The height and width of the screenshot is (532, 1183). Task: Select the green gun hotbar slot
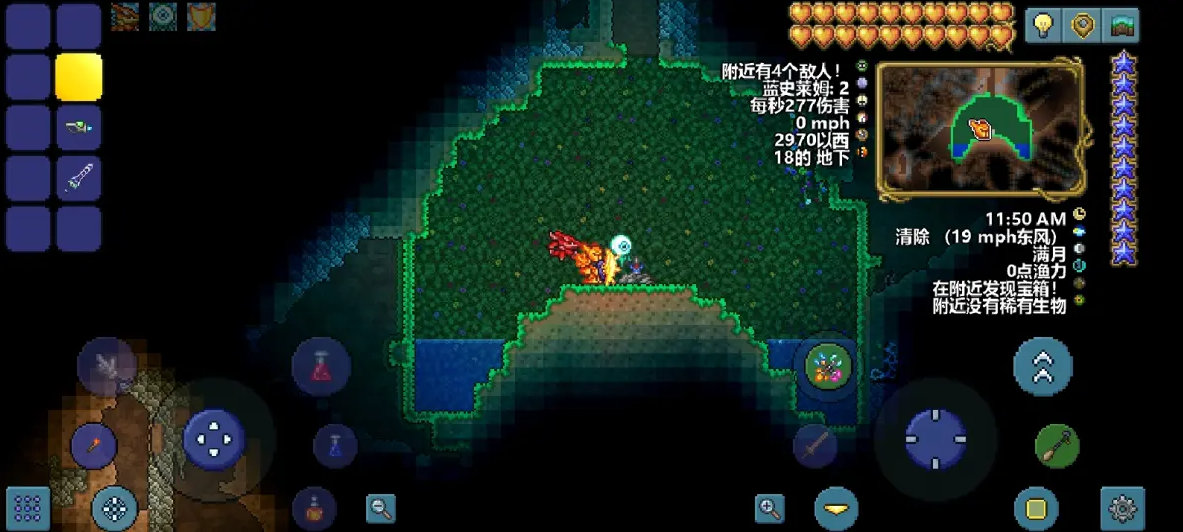point(79,128)
